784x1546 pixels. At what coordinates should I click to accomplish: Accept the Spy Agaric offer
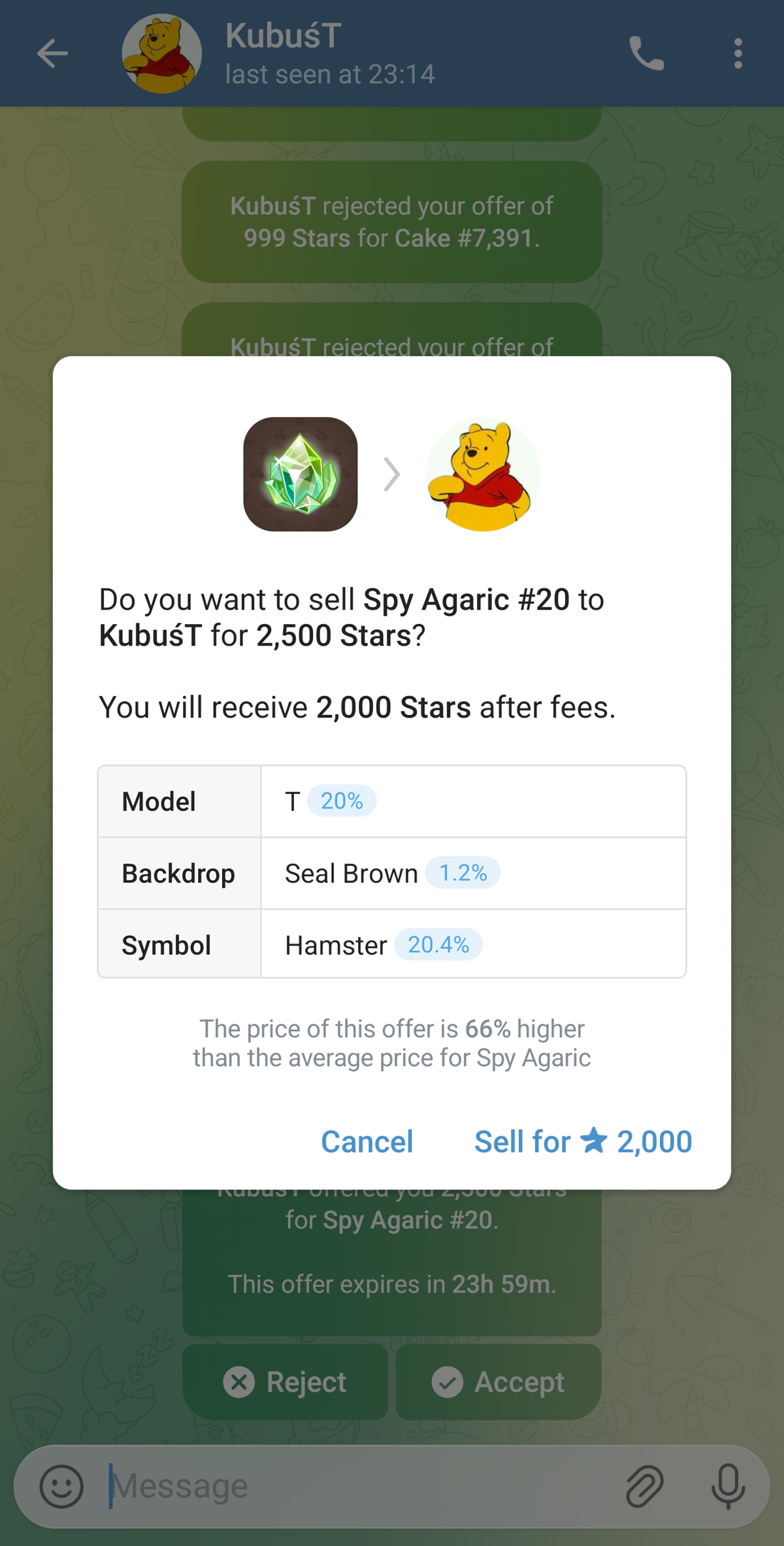coord(498,1382)
